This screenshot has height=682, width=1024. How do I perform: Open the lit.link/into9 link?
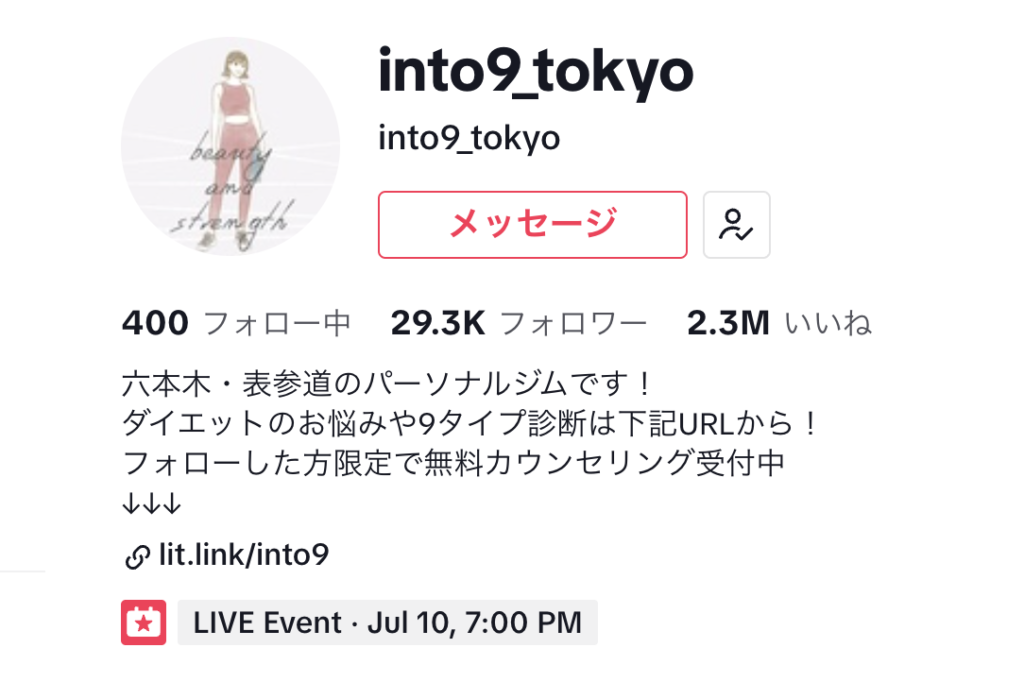(244, 555)
